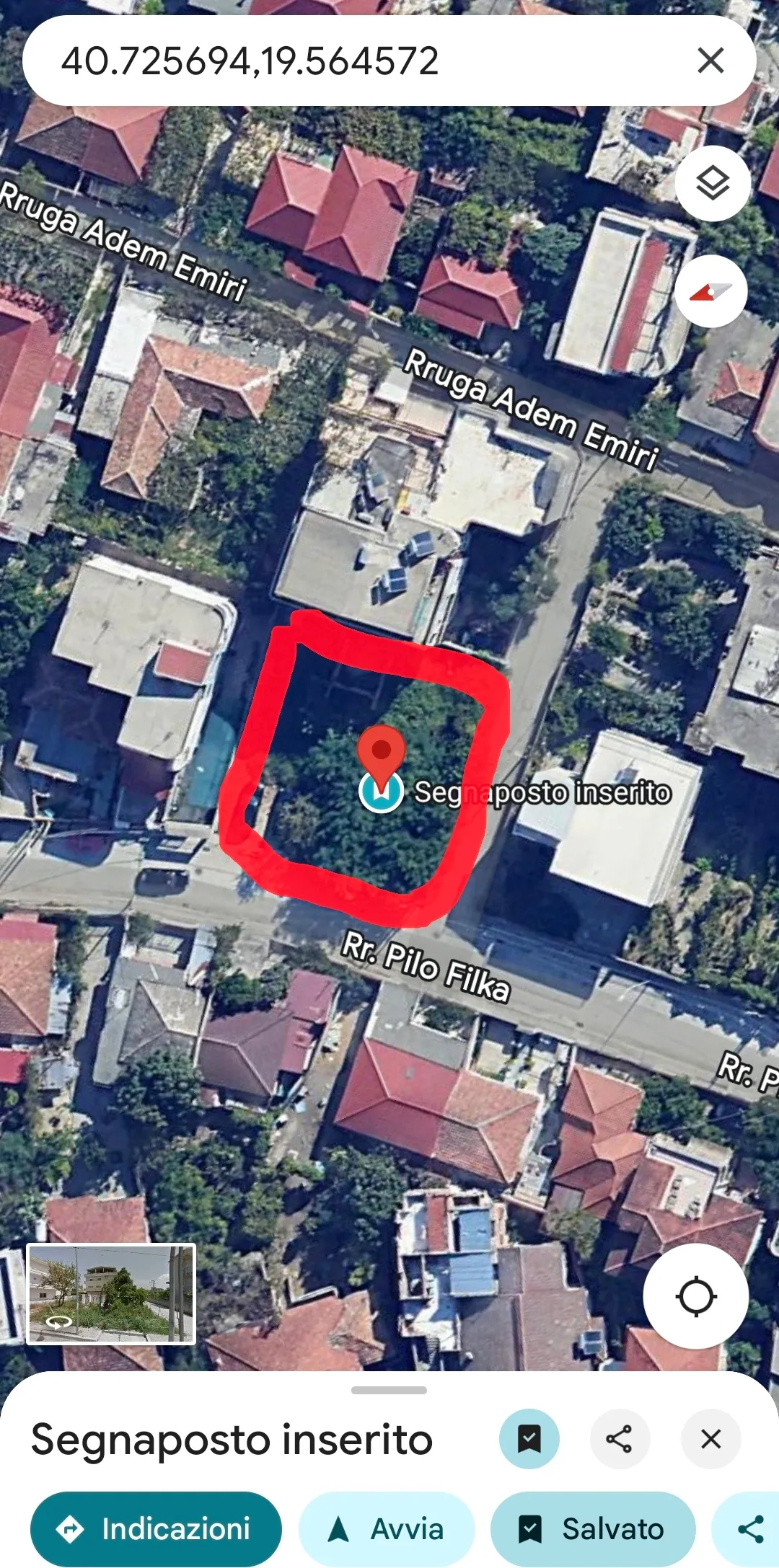Open the map layers selector
779x1568 pixels.
pyautogui.click(x=713, y=183)
